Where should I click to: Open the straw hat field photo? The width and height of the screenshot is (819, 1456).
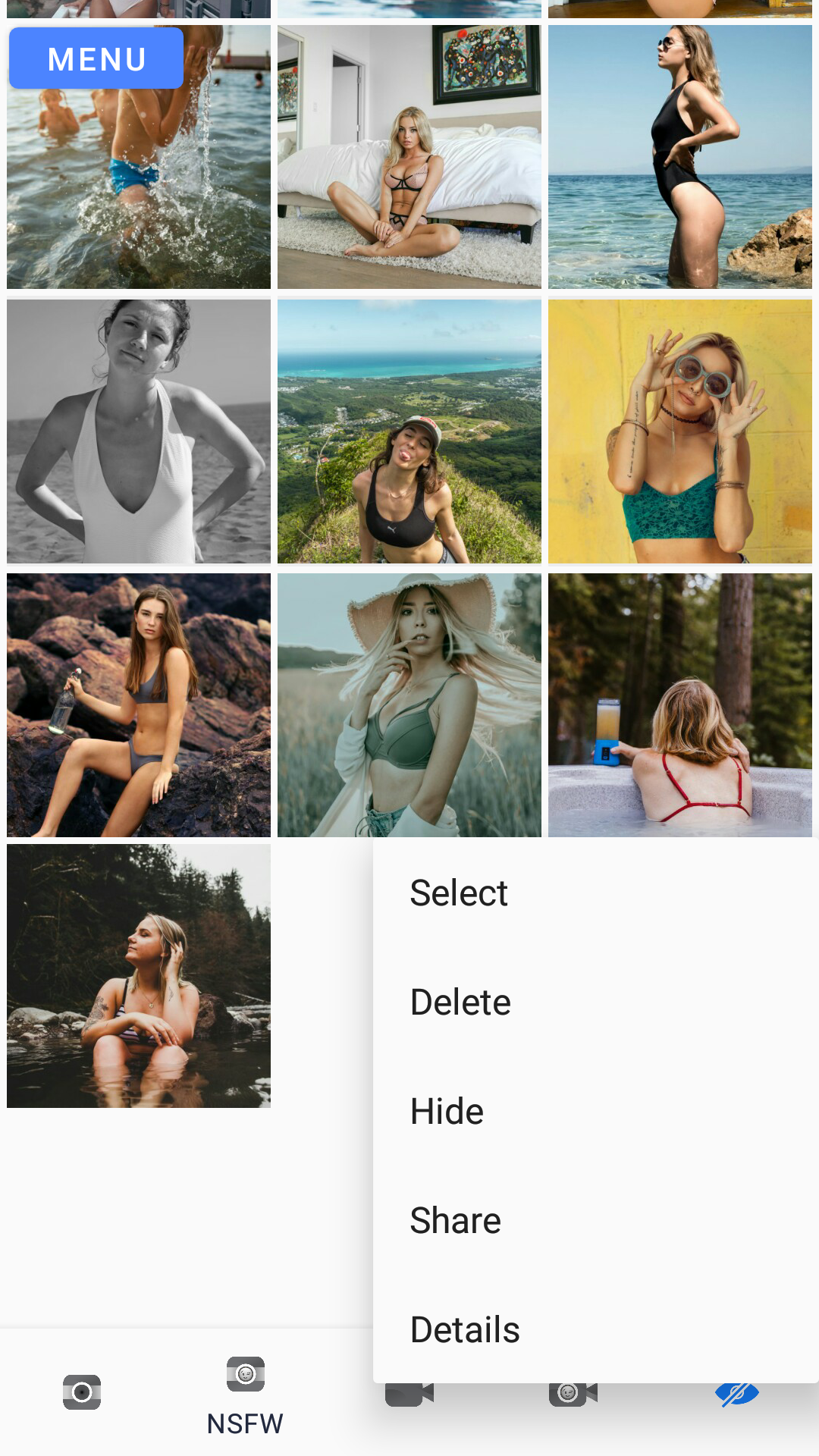click(409, 705)
